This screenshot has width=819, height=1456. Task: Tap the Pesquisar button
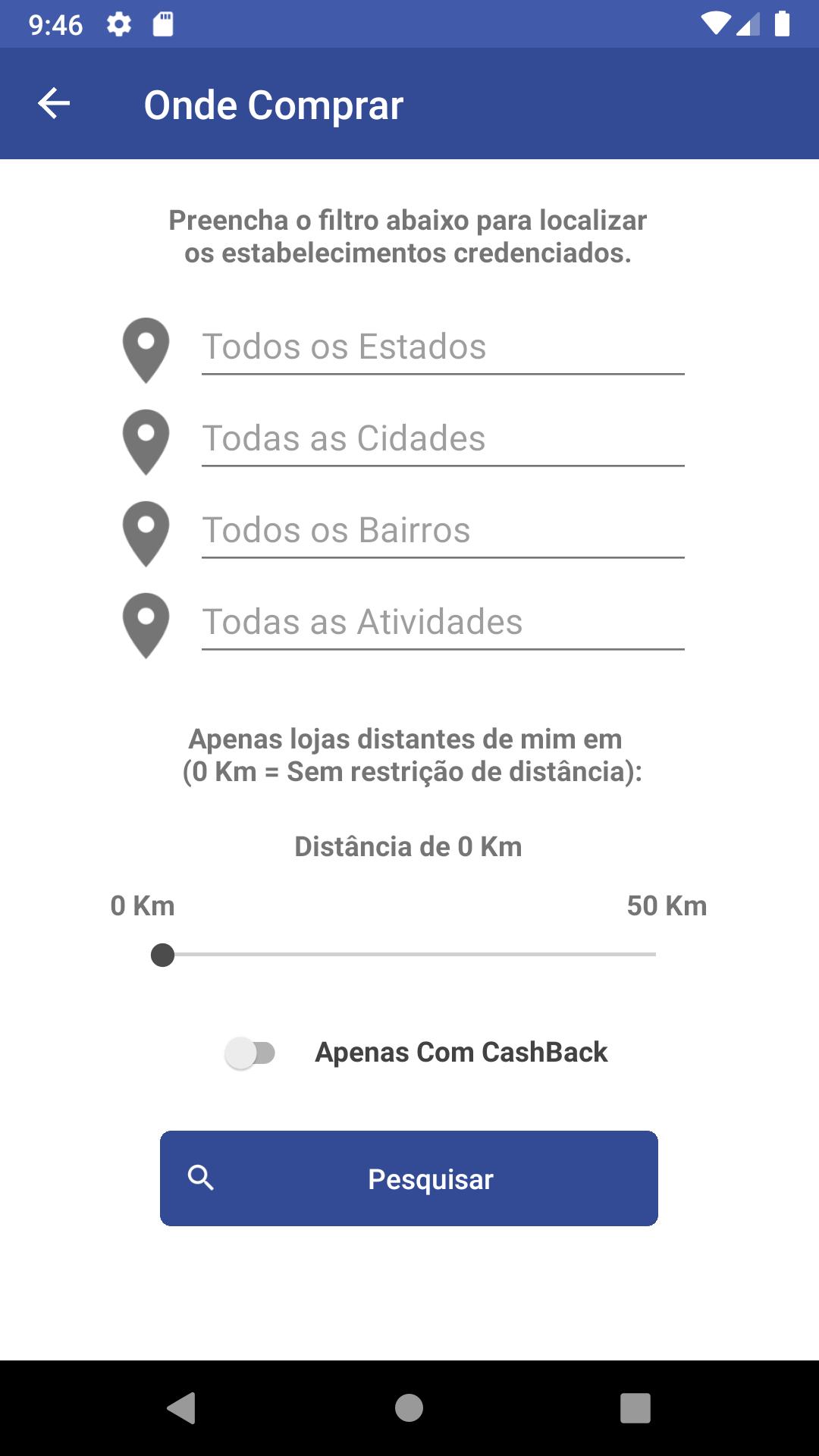[409, 1178]
